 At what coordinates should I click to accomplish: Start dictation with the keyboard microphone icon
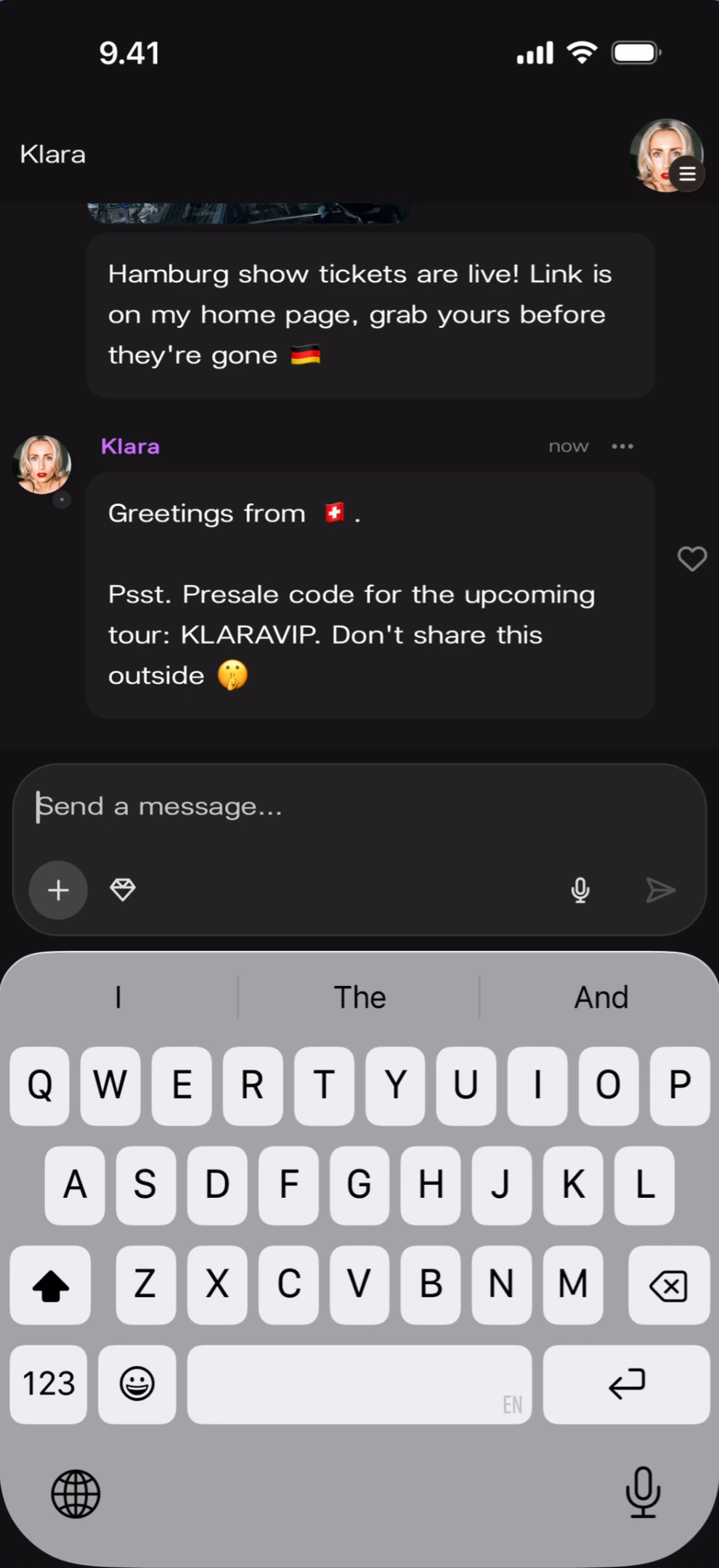pos(643,1492)
